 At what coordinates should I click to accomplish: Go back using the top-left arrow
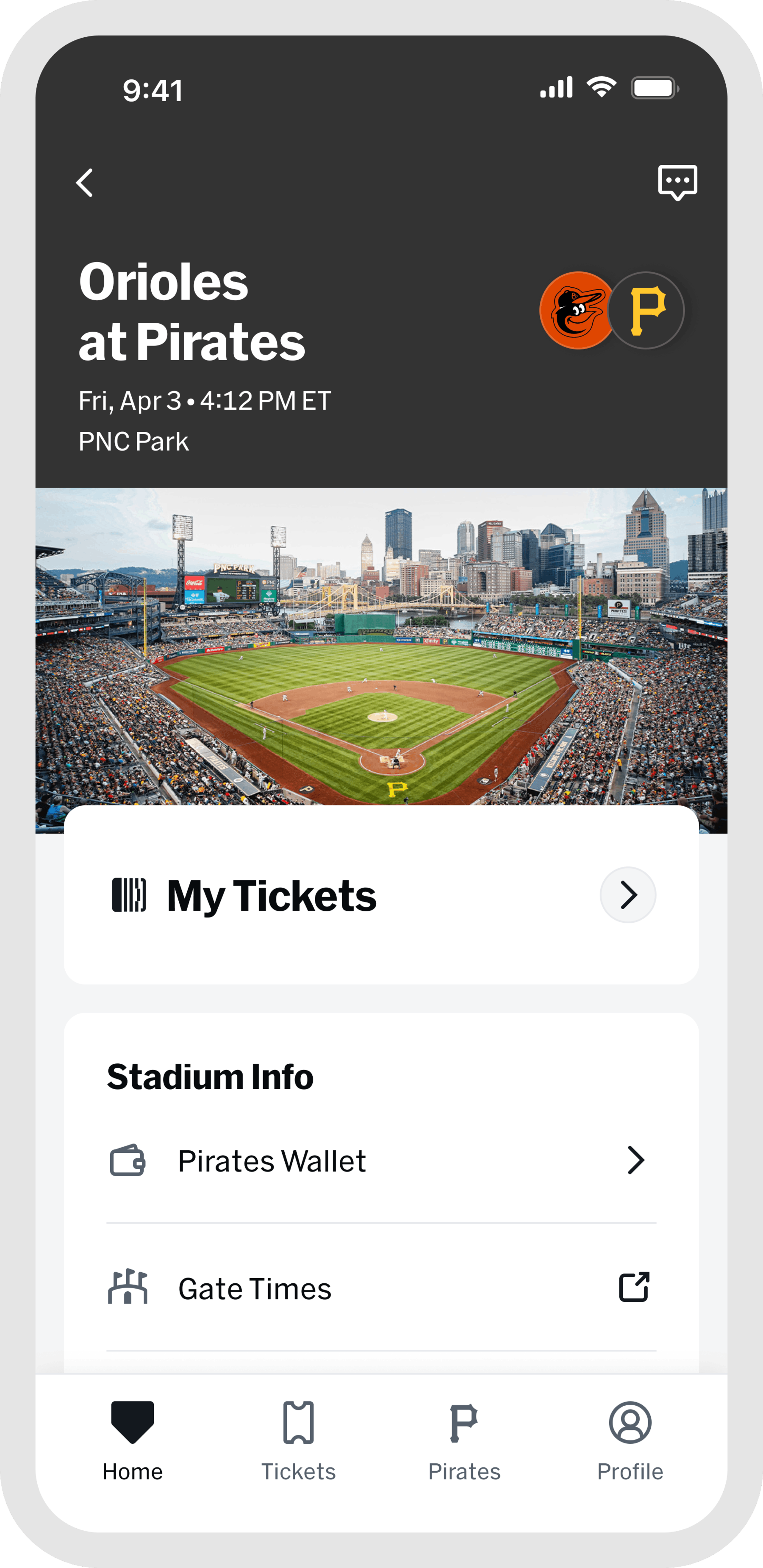coord(85,183)
